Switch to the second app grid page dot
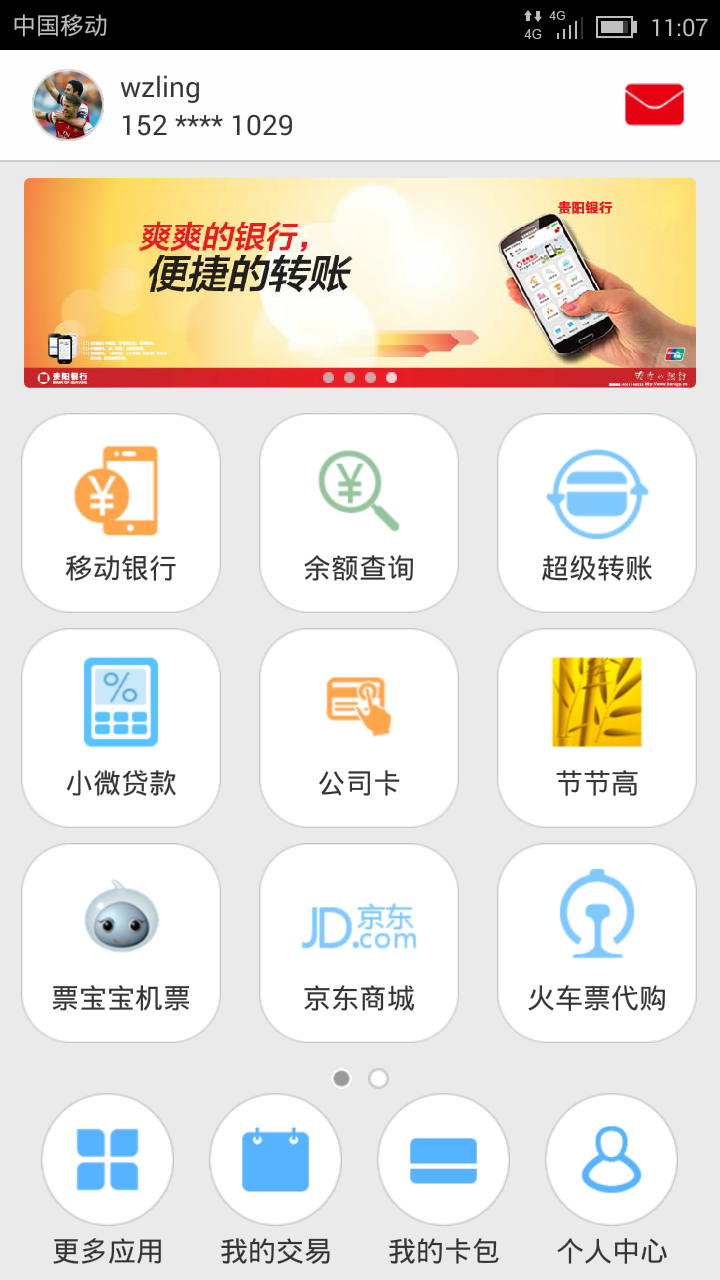 coord(377,1079)
